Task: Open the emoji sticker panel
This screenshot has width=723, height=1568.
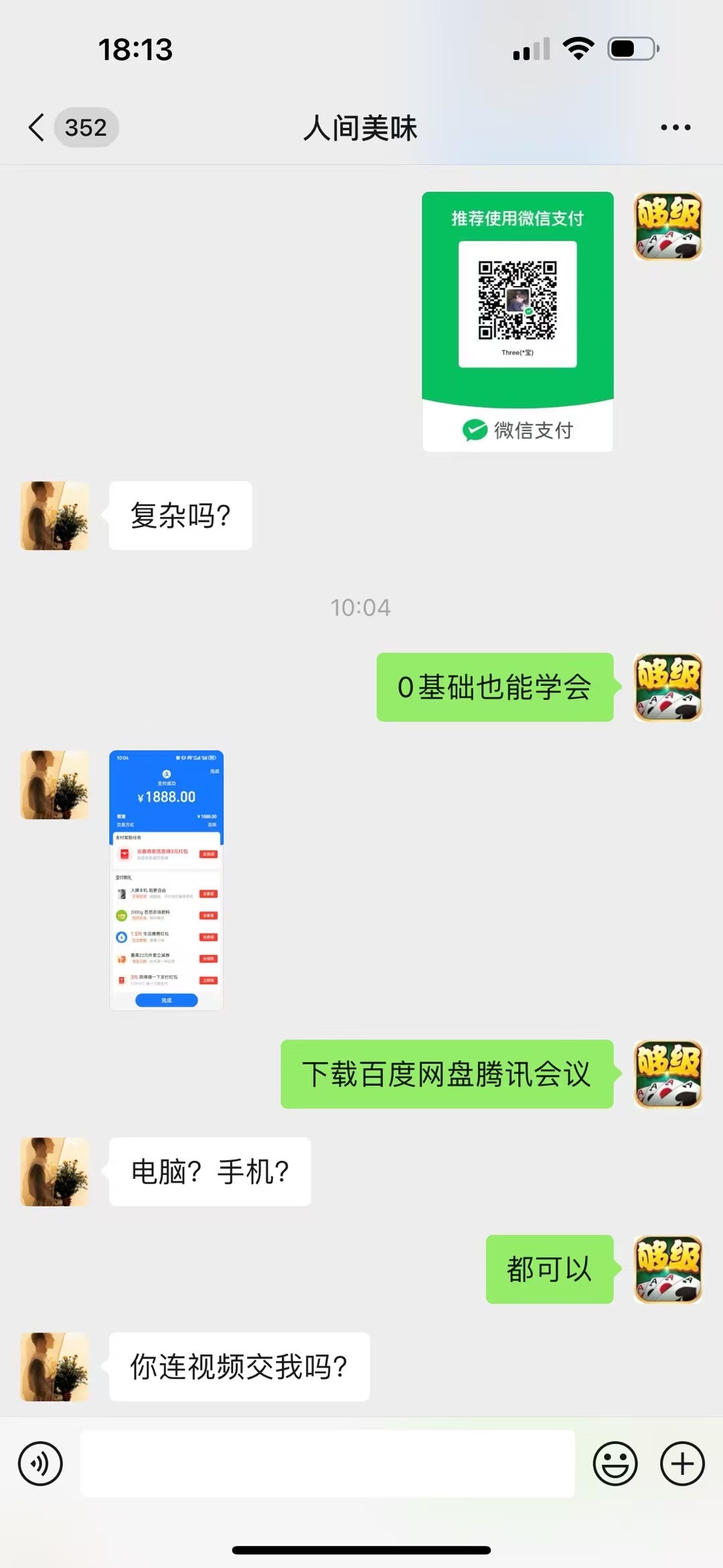Action: point(615,1464)
